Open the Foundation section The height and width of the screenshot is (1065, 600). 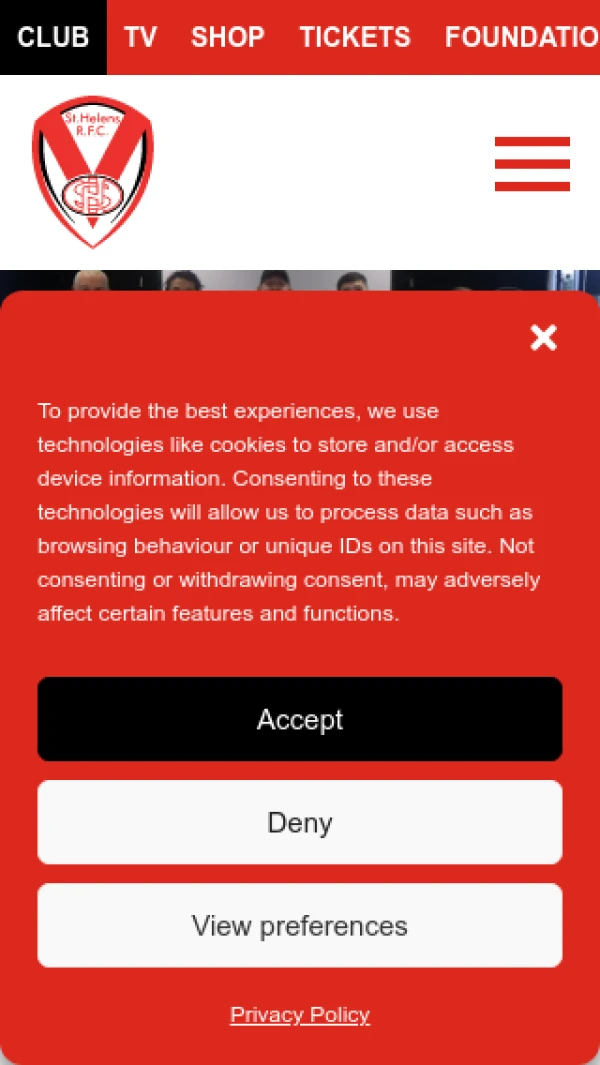click(x=522, y=37)
